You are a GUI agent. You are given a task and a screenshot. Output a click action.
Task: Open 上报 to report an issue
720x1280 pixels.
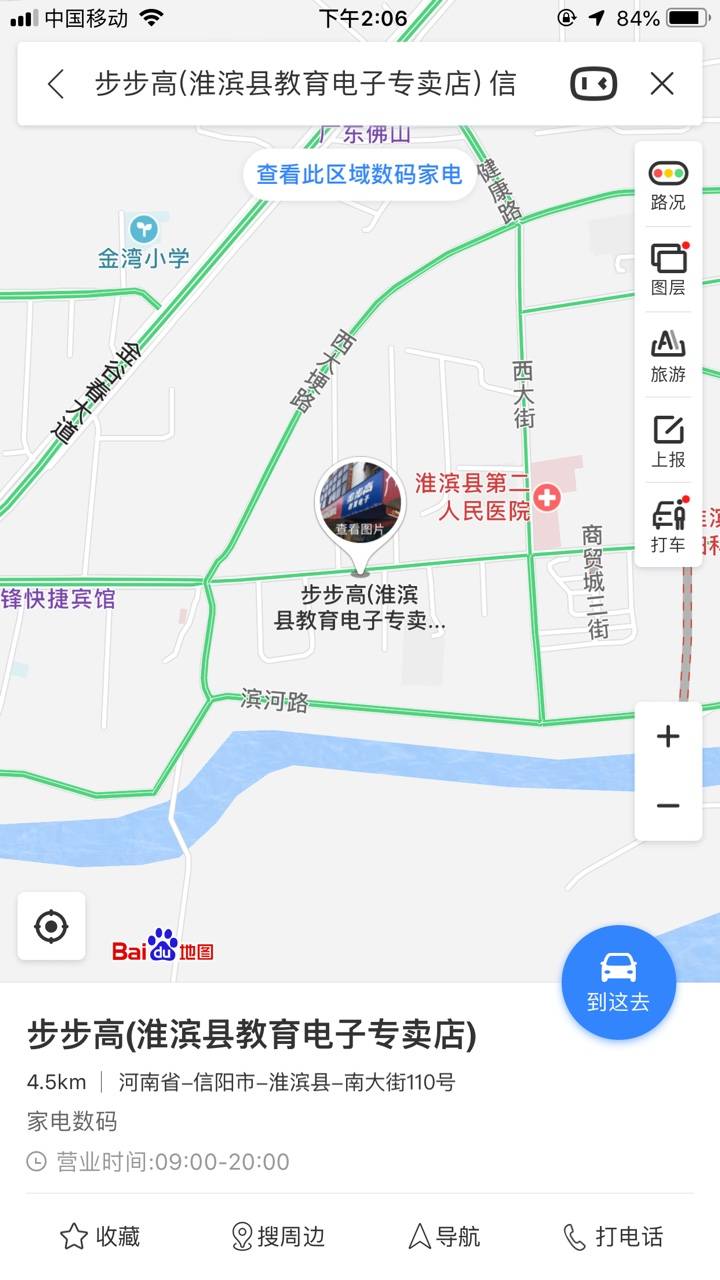[x=668, y=442]
